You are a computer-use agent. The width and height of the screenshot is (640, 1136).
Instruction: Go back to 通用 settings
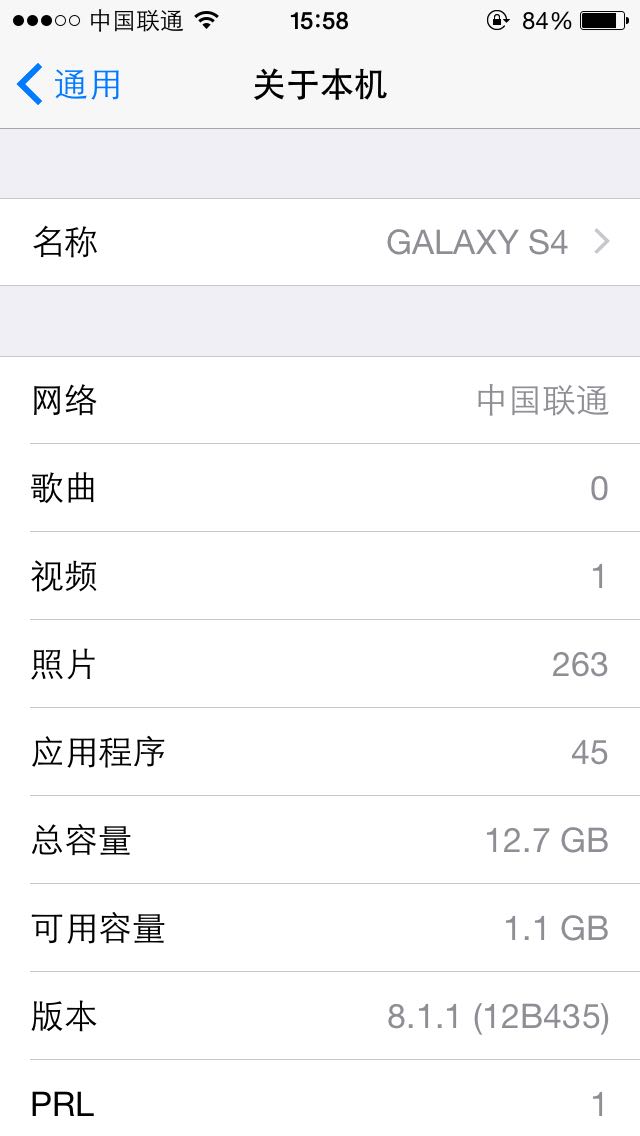coord(69,85)
